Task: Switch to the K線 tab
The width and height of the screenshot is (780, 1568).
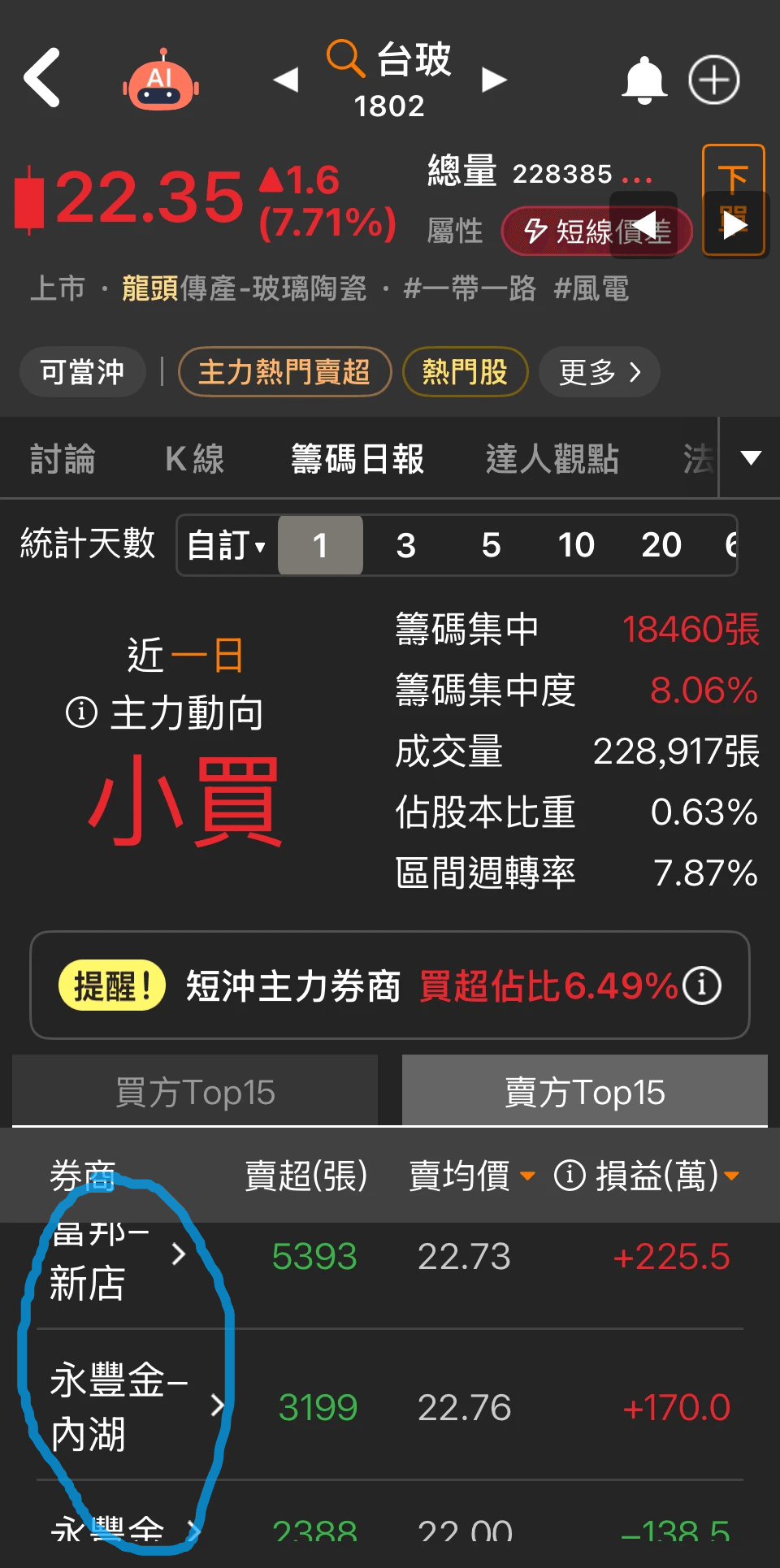Action: click(194, 459)
